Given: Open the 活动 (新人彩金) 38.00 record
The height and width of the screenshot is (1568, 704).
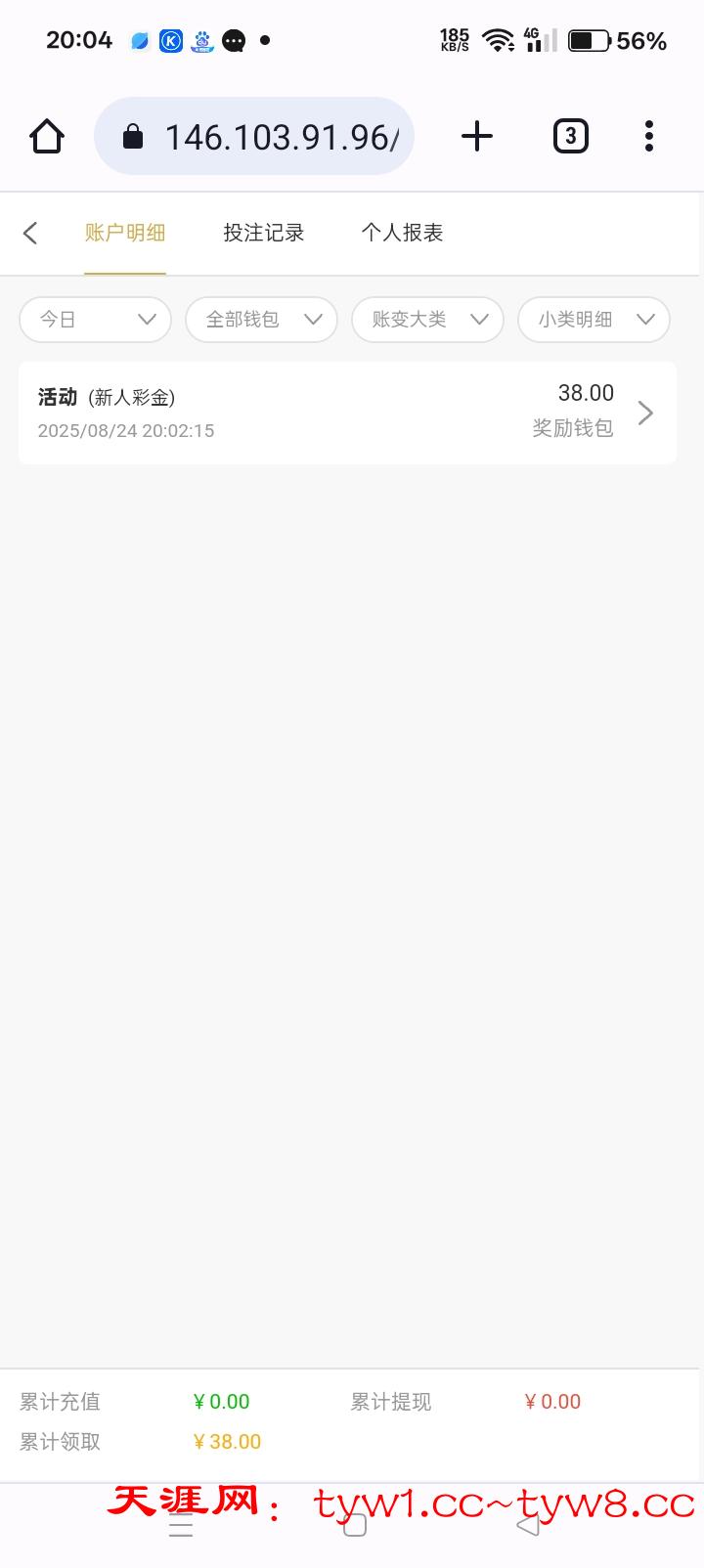Looking at the screenshot, I should (x=347, y=413).
